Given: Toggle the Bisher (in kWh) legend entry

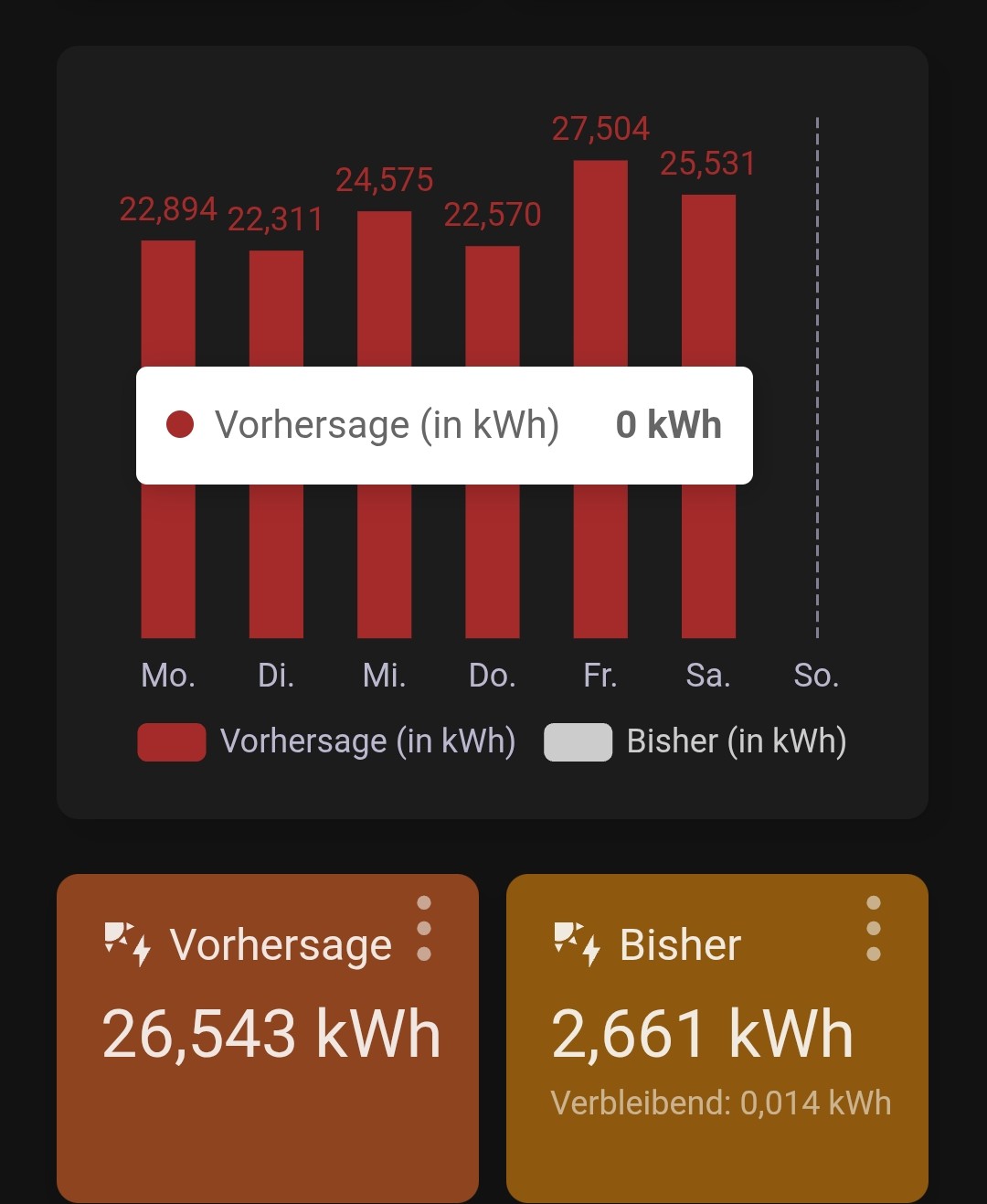Looking at the screenshot, I should click(x=695, y=741).
